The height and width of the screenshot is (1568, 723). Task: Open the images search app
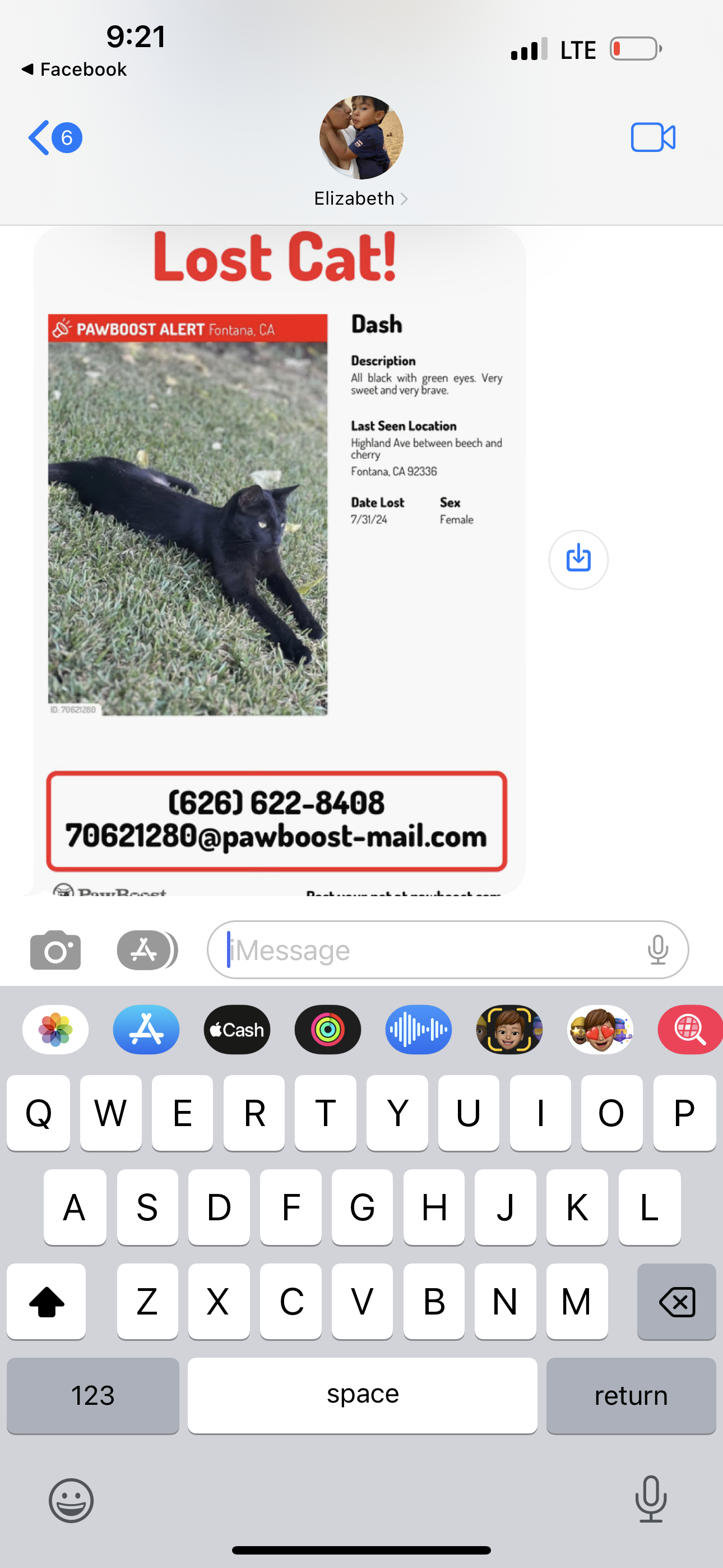(x=690, y=1029)
